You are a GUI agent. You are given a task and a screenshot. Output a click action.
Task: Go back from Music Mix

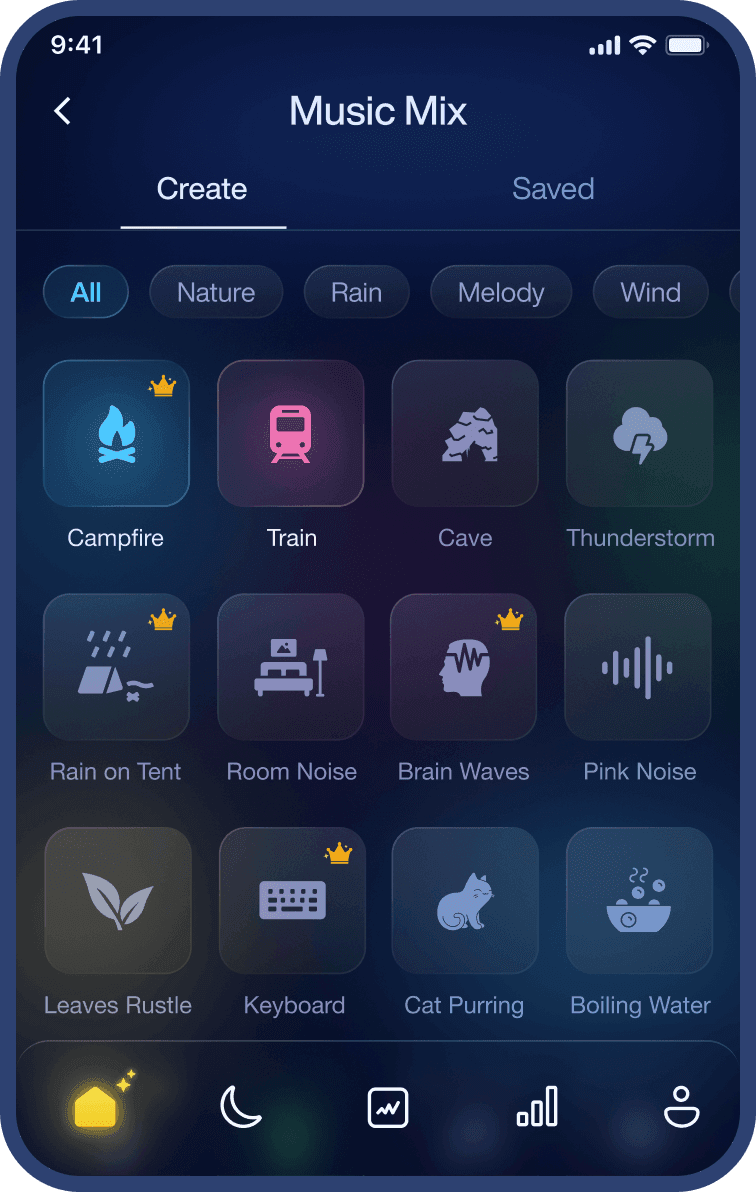pyautogui.click(x=62, y=111)
